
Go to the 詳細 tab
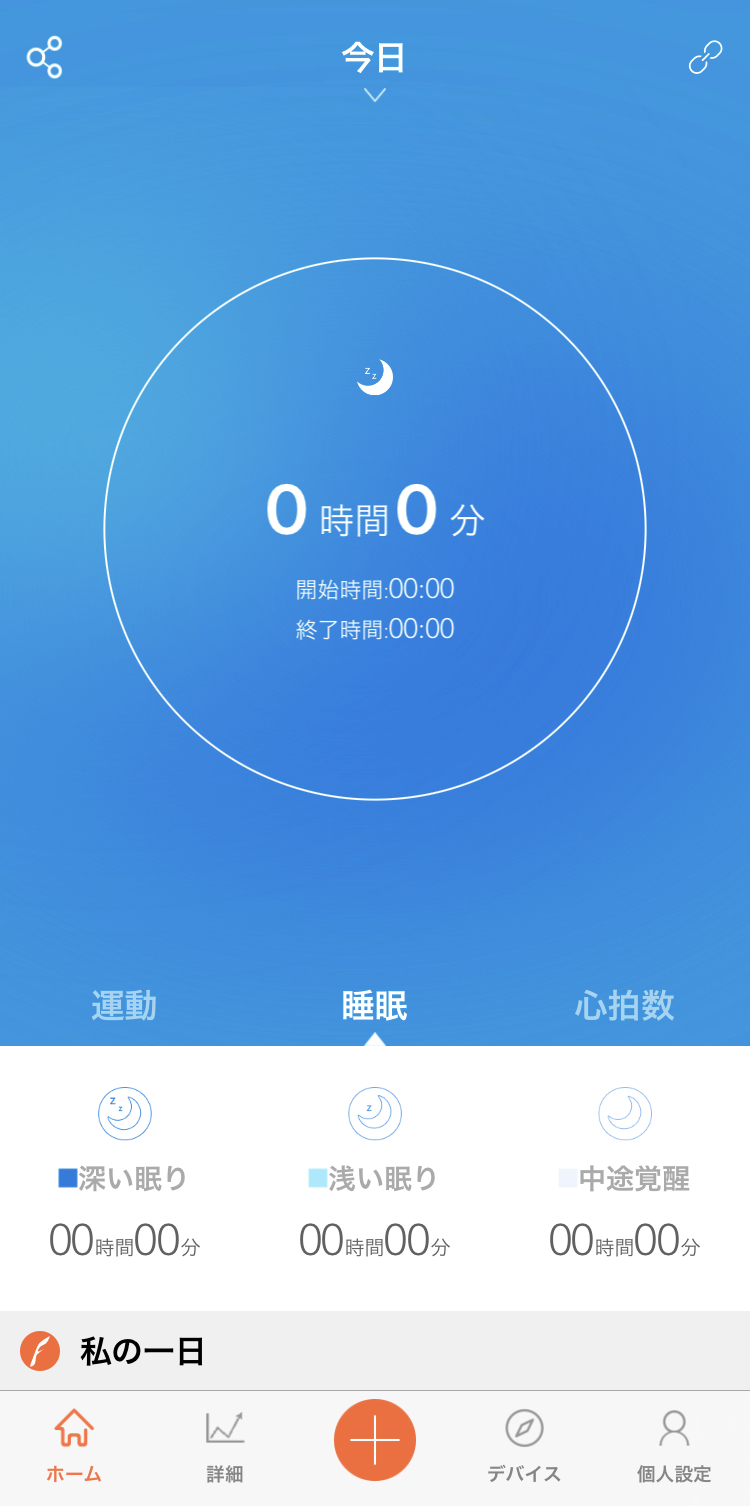click(x=224, y=1446)
